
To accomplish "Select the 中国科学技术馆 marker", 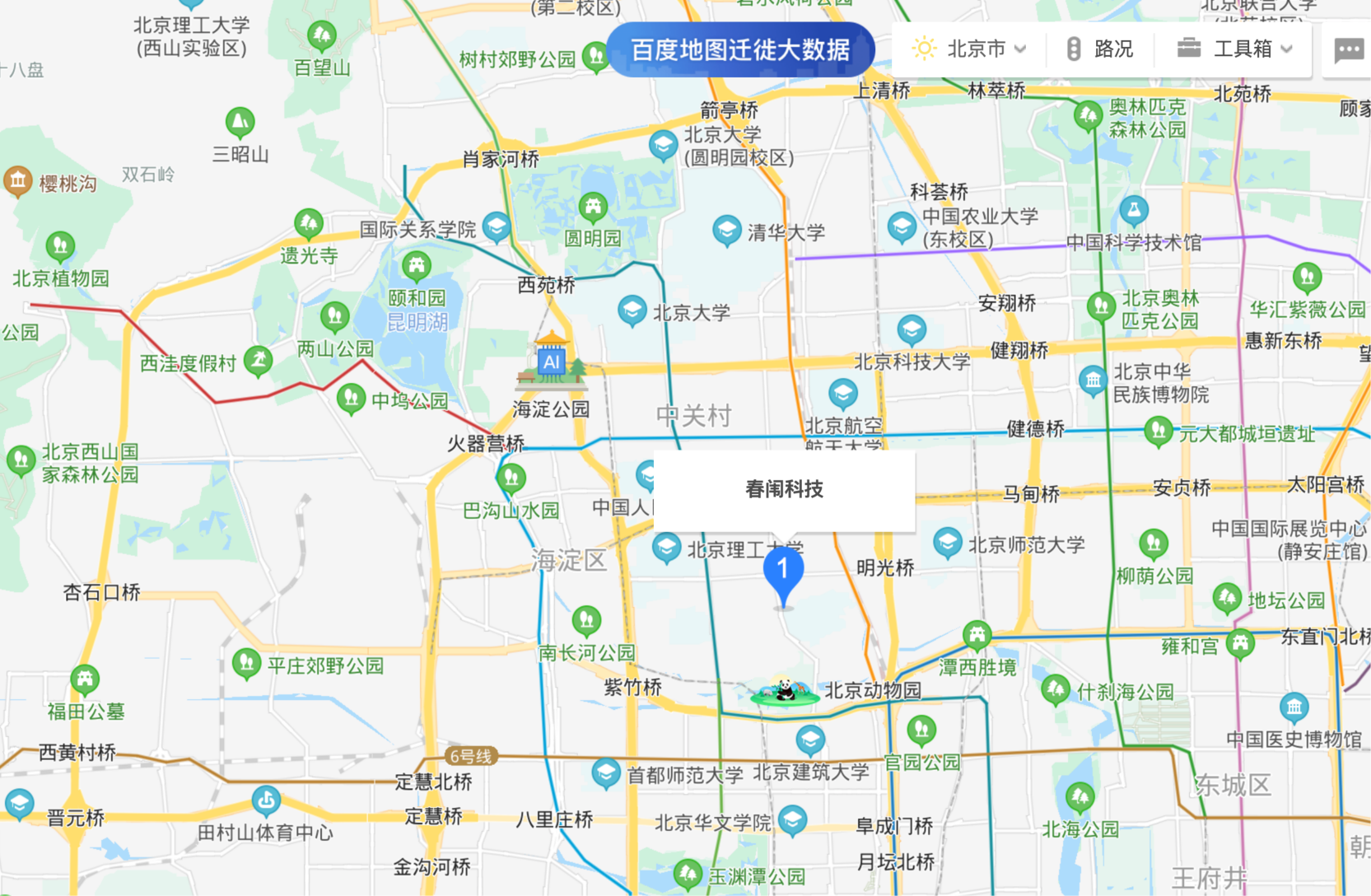I will pos(1134,211).
